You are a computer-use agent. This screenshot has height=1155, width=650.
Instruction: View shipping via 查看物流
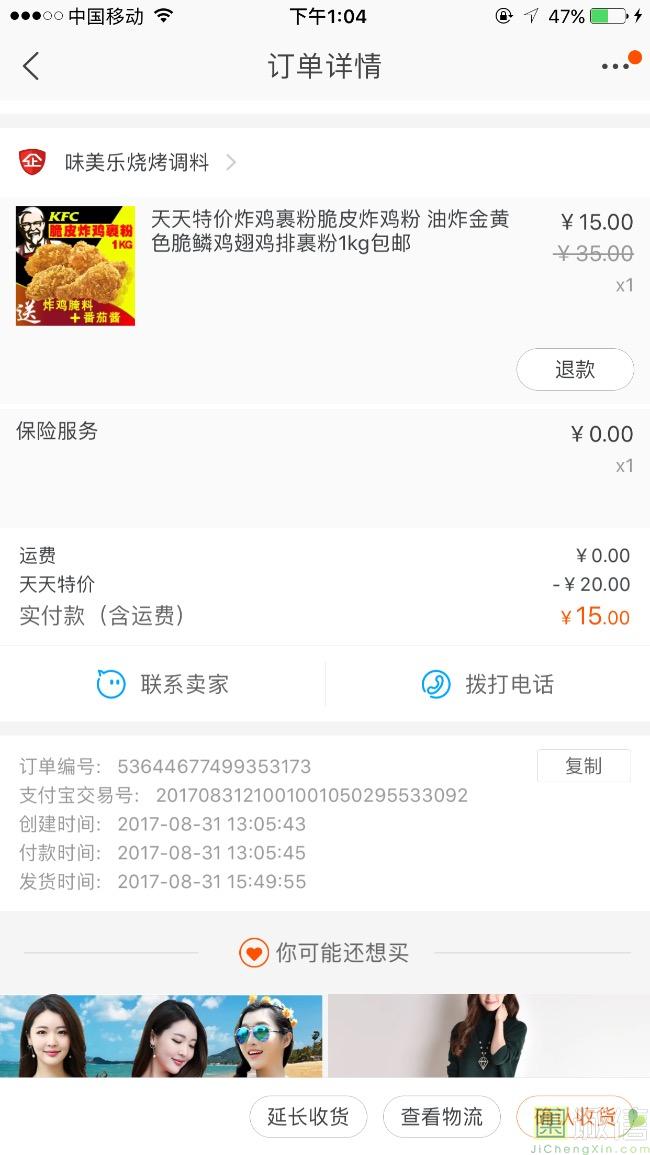442,1117
